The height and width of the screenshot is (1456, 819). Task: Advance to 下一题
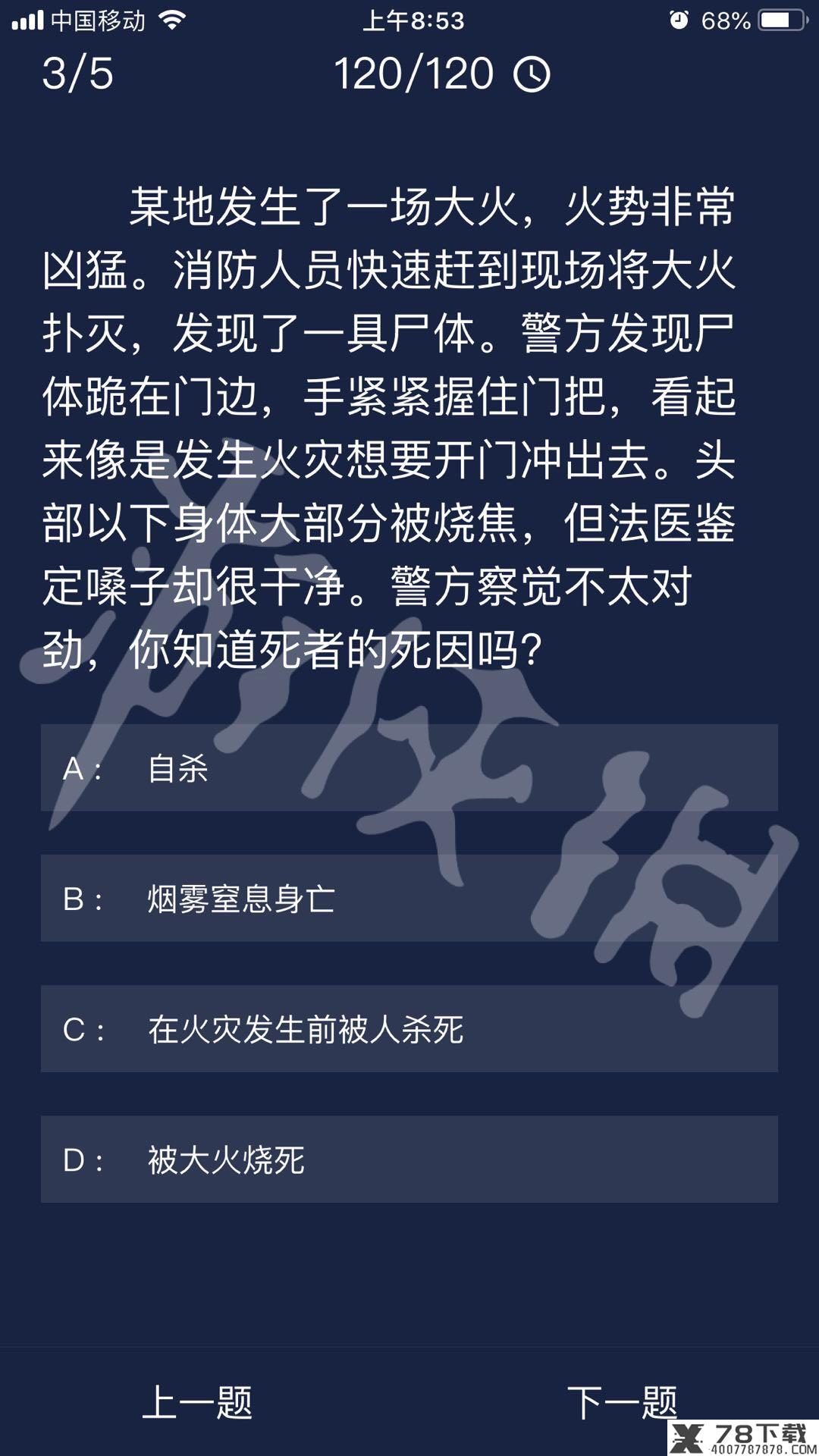622,1401
